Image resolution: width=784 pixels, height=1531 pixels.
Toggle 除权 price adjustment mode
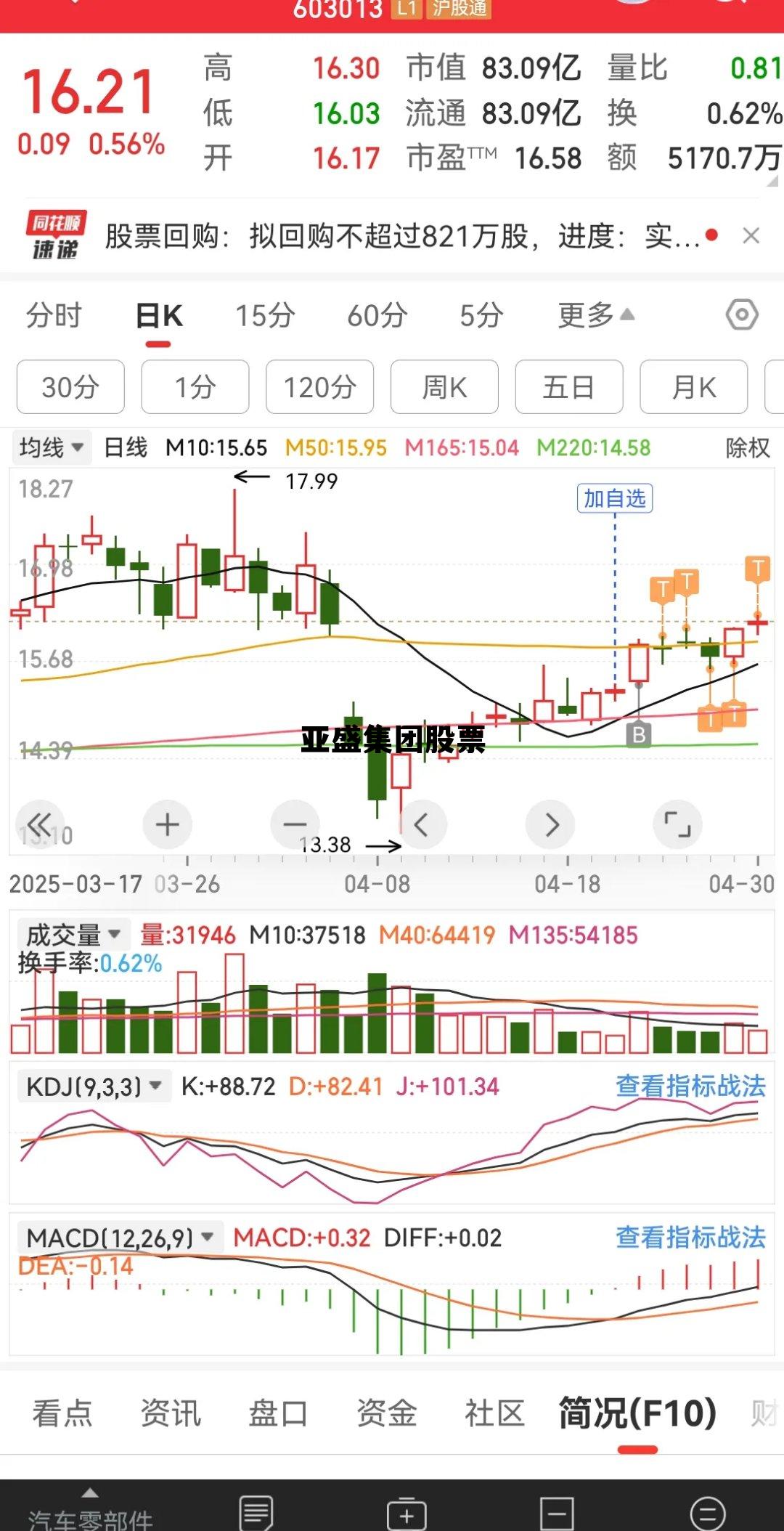pyautogui.click(x=748, y=447)
